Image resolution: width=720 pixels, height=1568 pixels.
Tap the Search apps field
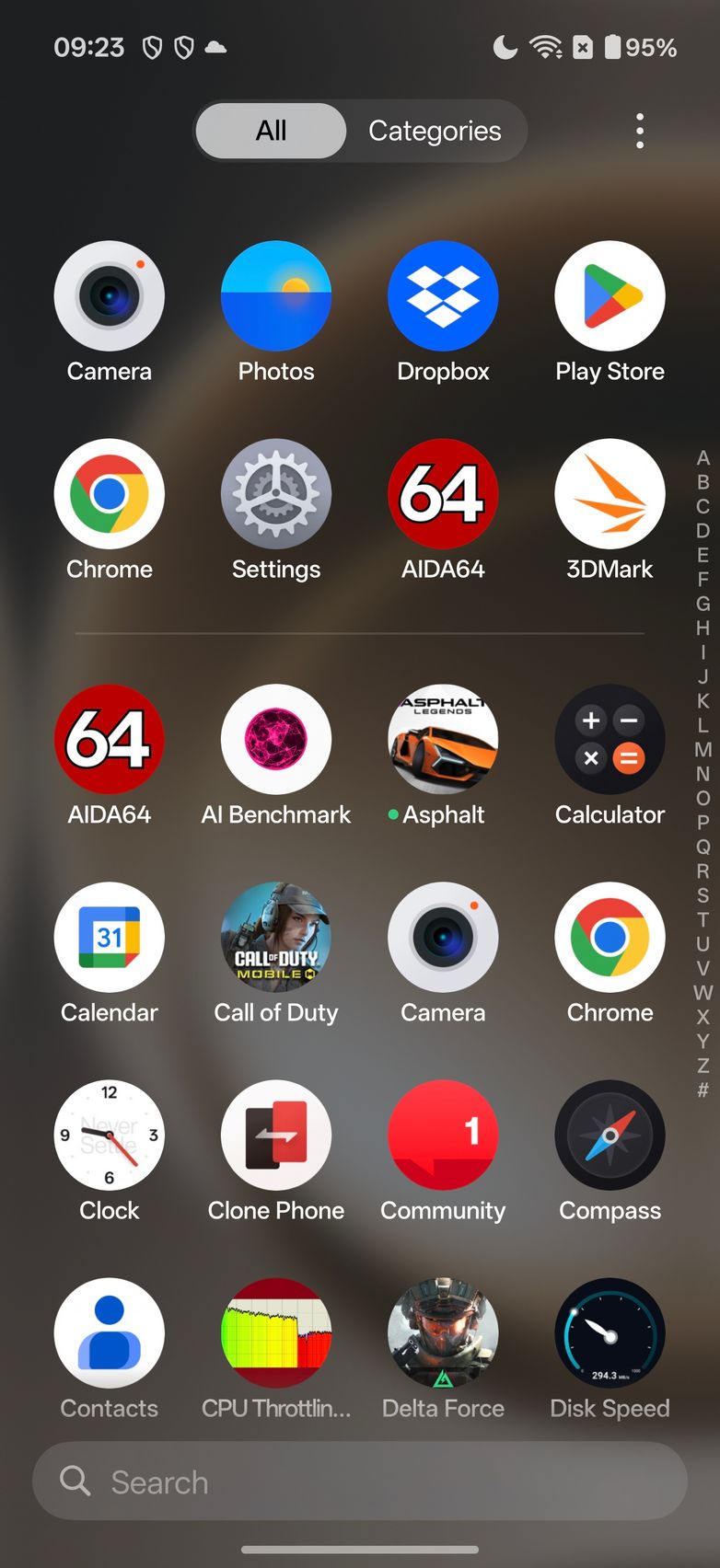[359, 1482]
